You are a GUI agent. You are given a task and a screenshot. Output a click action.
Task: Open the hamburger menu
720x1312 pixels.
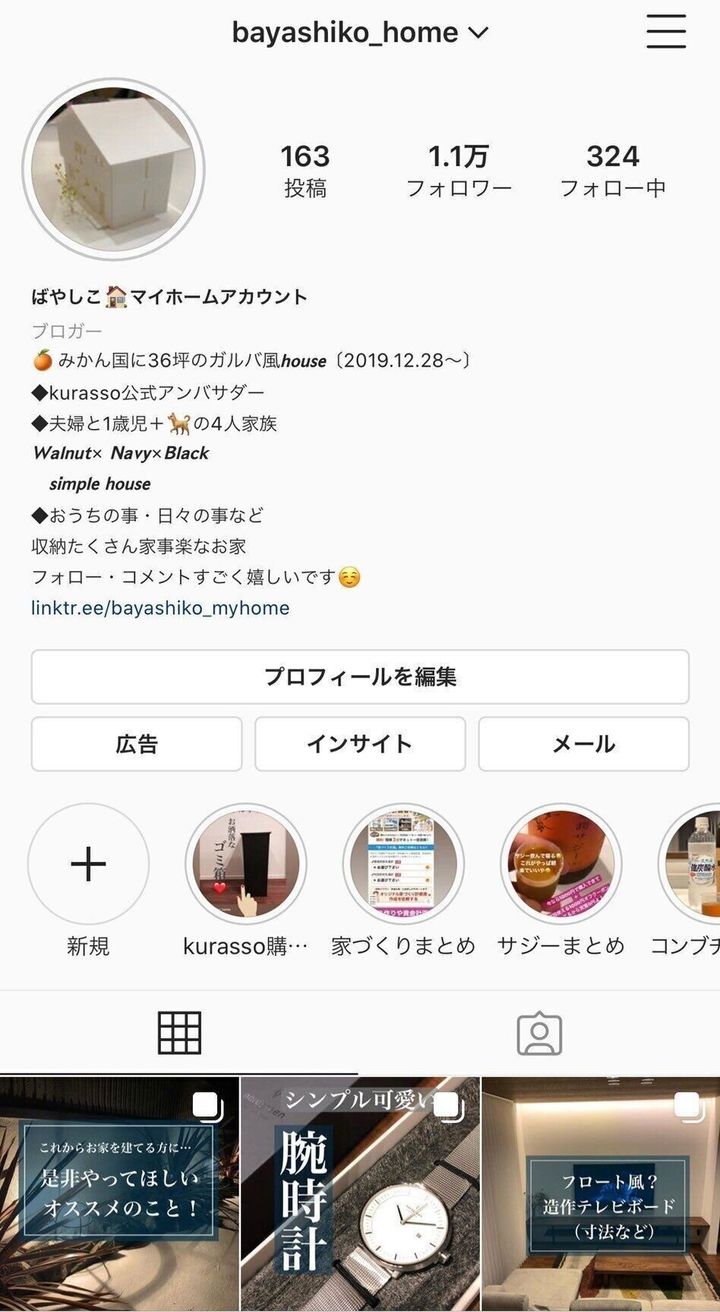coord(666,32)
